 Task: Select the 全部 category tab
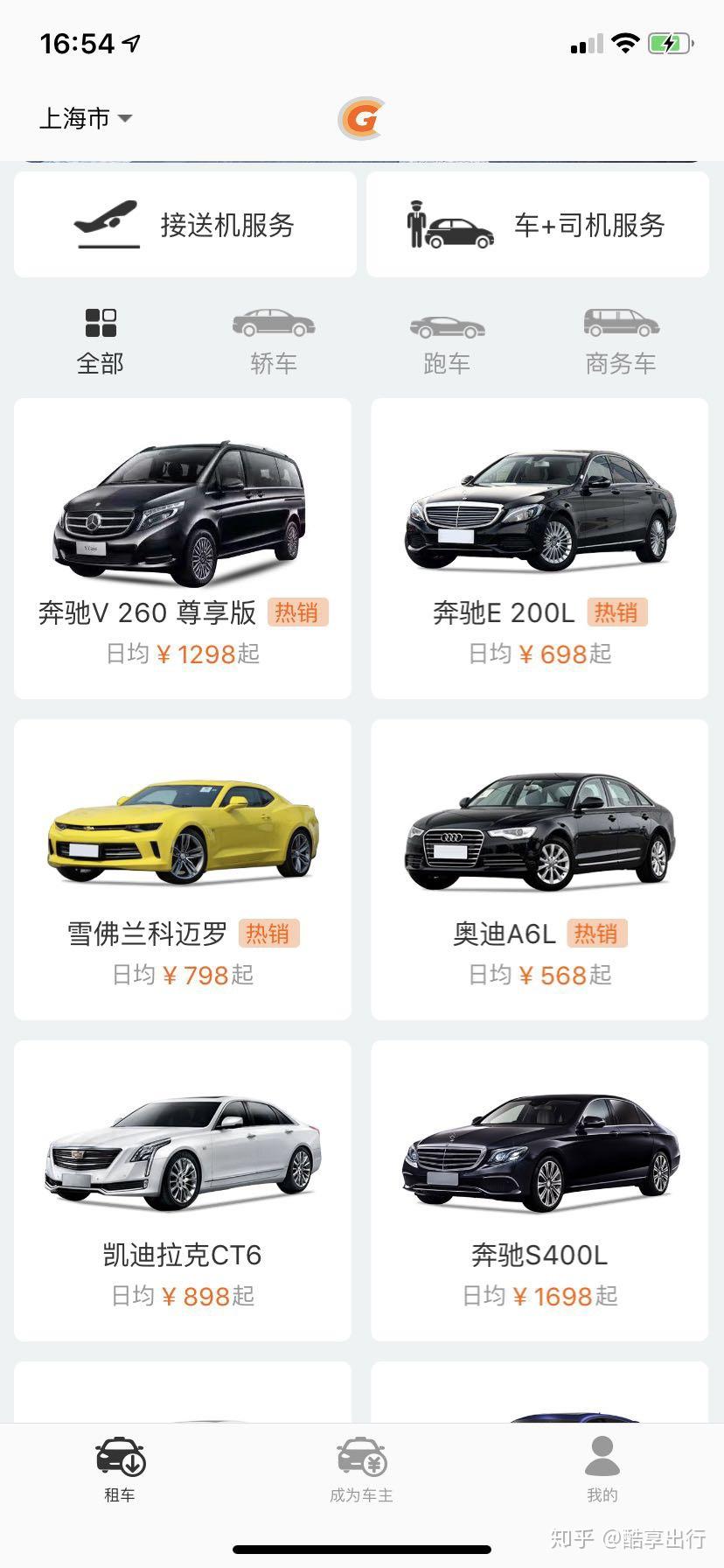coord(101,341)
